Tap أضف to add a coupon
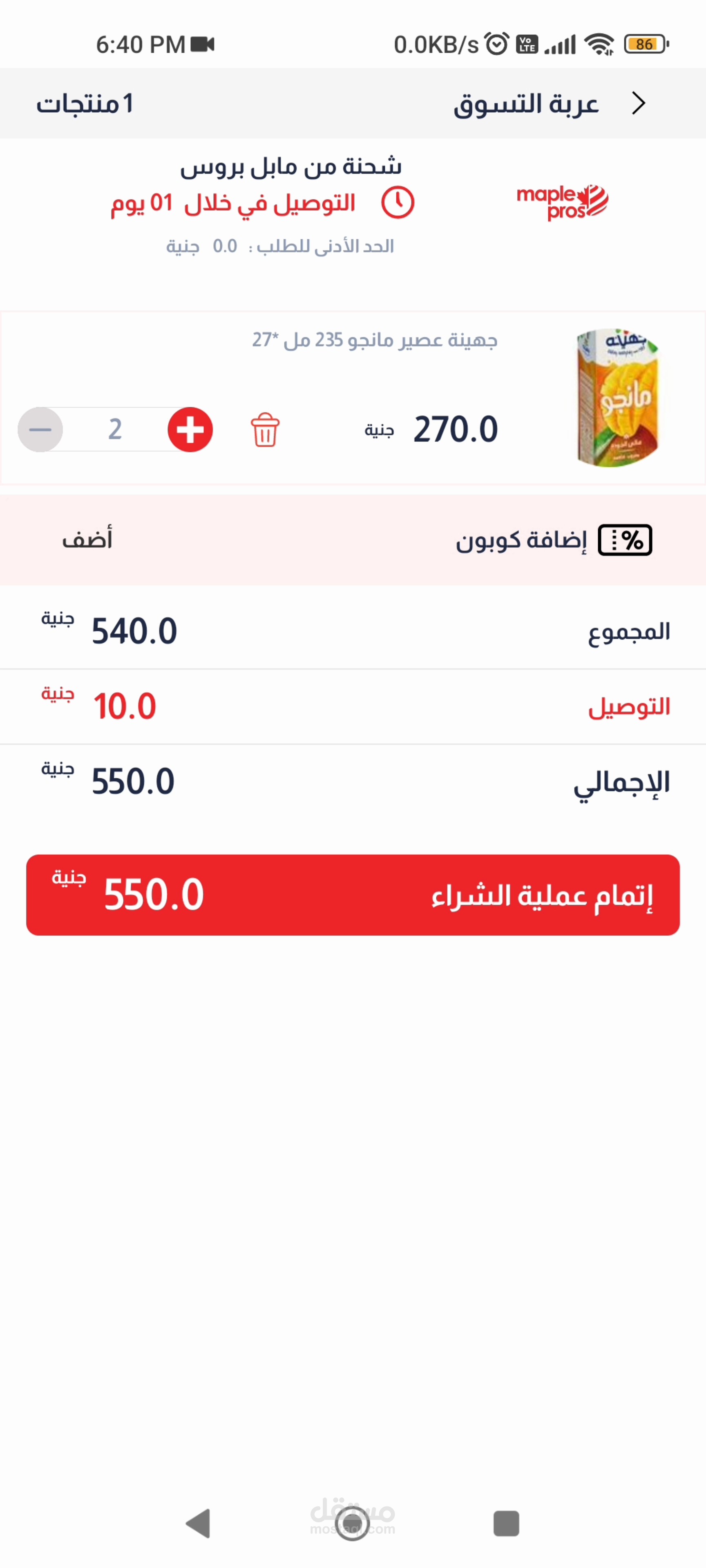 [x=87, y=540]
